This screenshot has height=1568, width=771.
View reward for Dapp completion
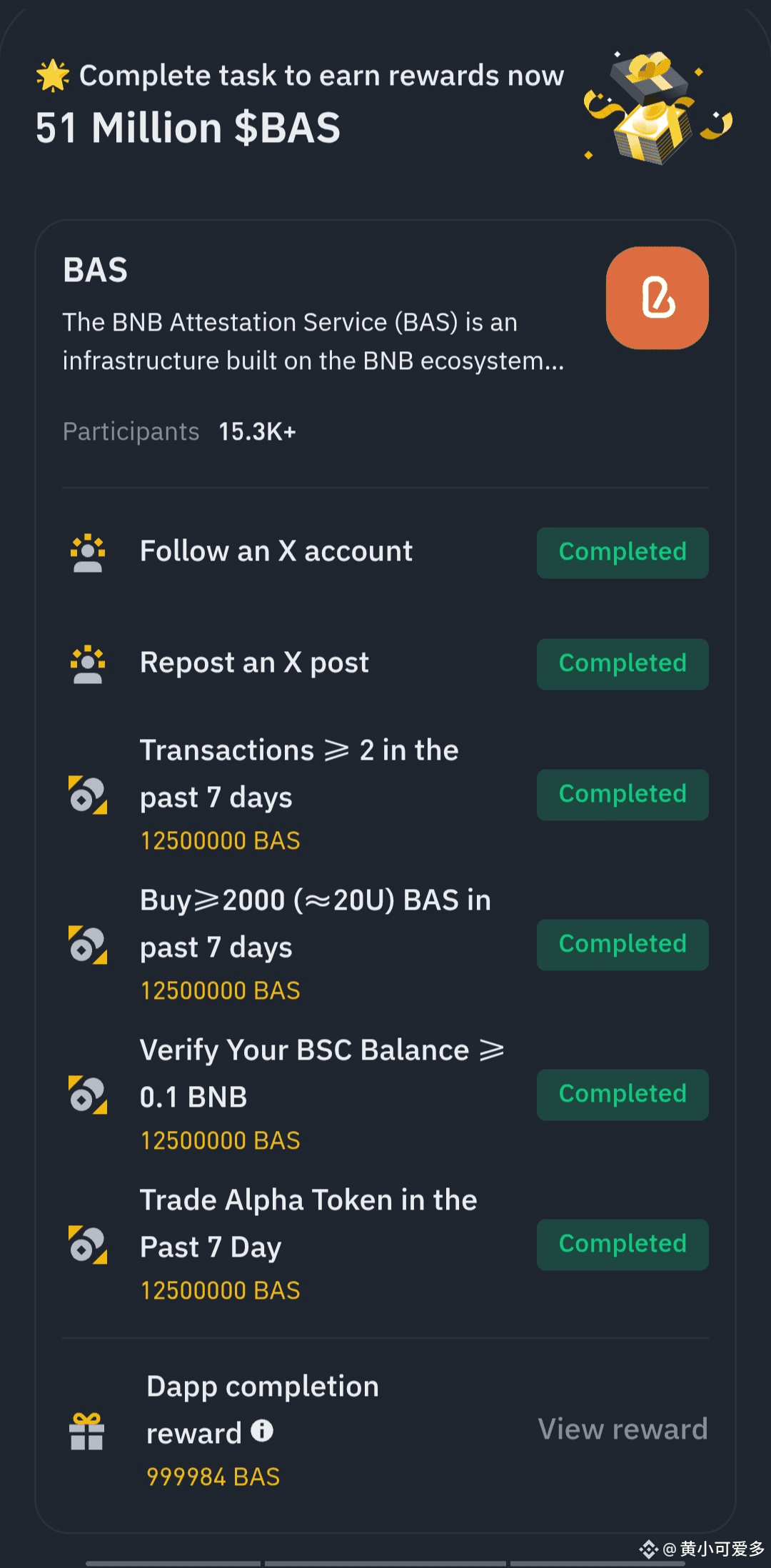coord(623,1429)
